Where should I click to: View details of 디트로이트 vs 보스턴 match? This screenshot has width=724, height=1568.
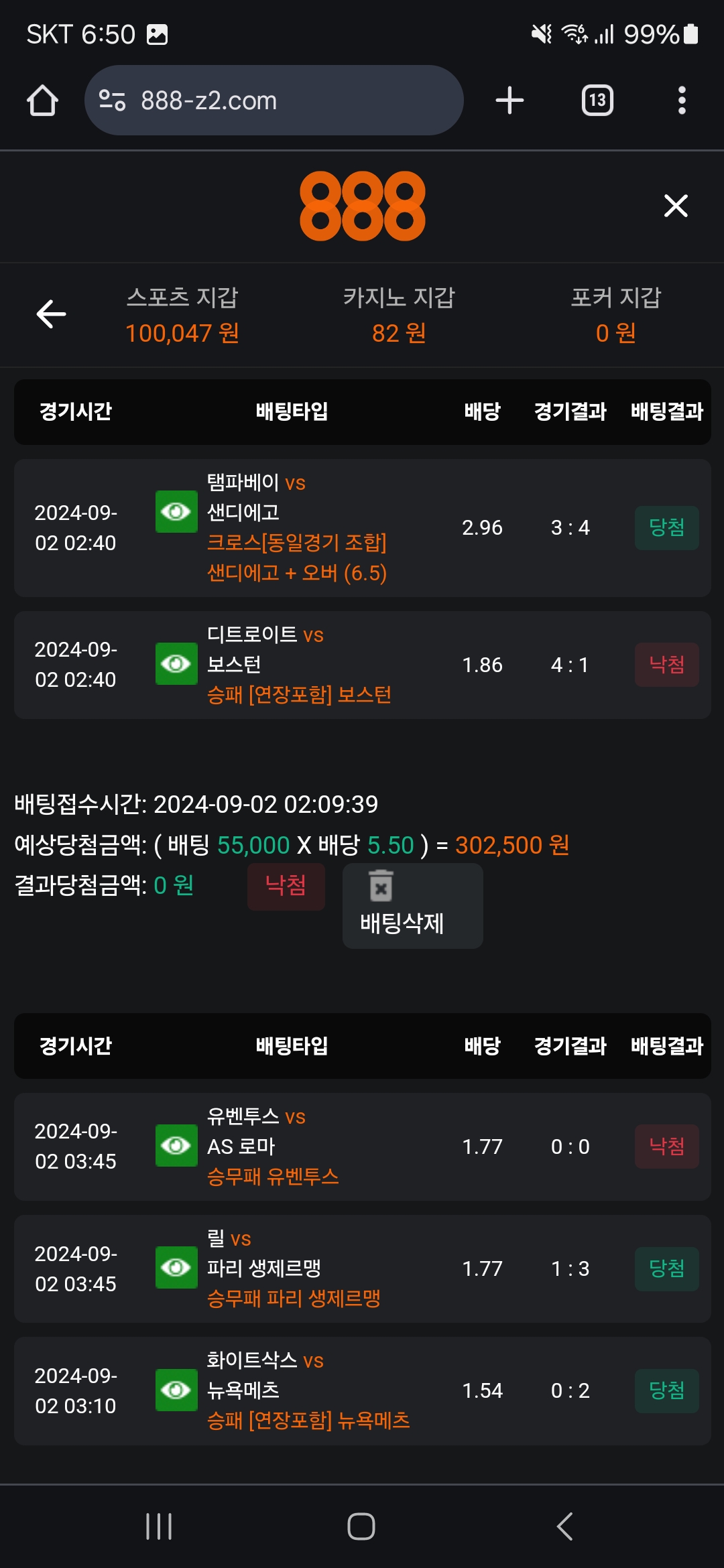coord(176,664)
